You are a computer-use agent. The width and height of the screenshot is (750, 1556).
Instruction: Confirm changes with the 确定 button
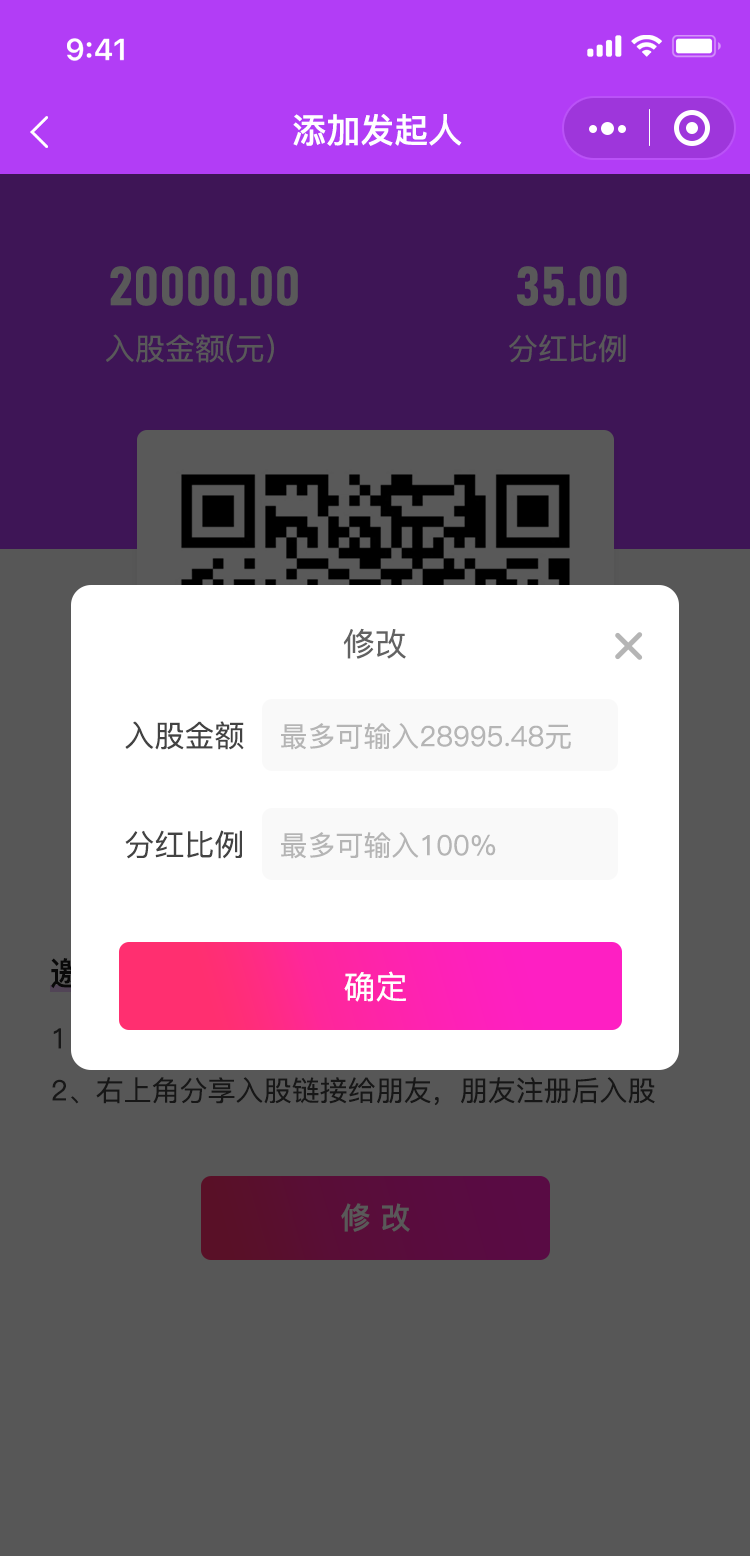pos(370,986)
